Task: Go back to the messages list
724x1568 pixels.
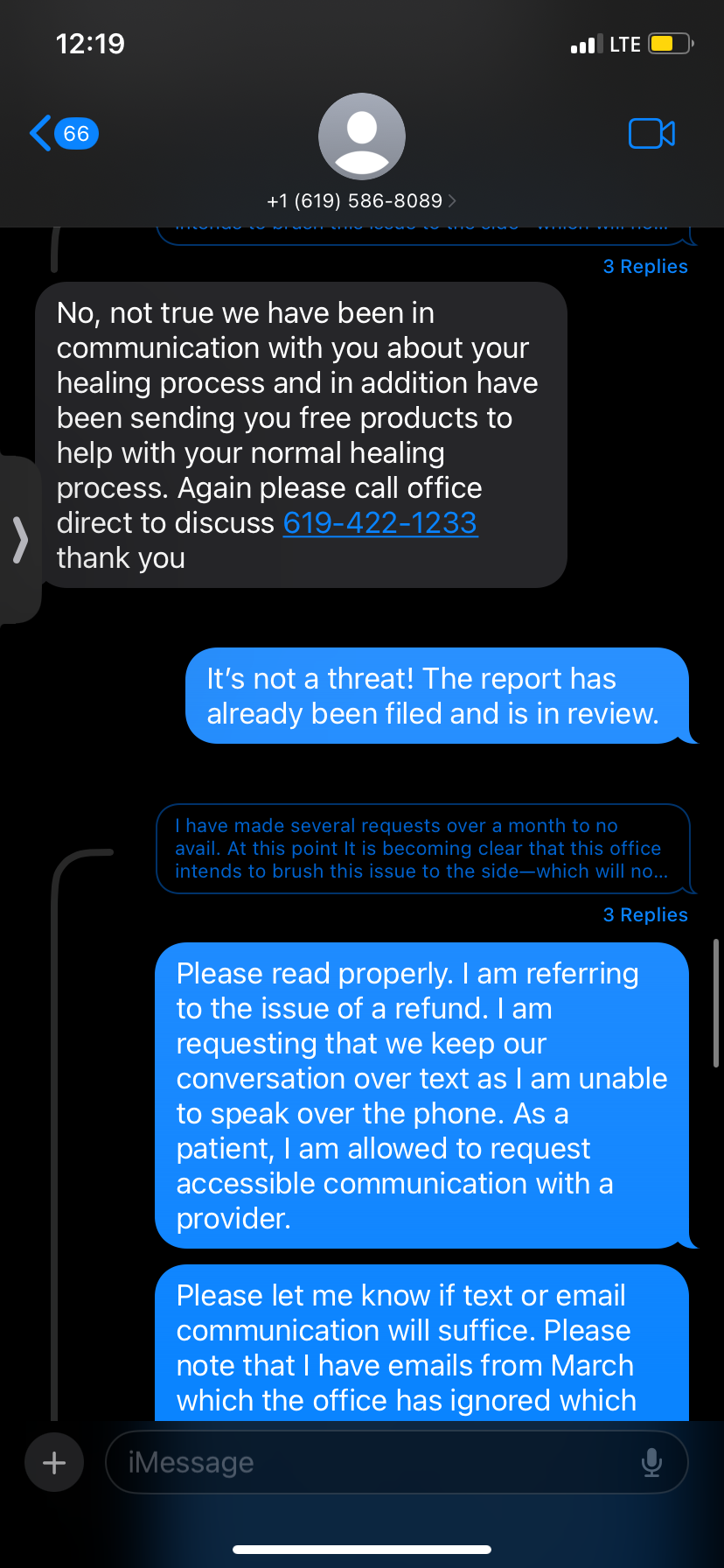Action: 63,134
